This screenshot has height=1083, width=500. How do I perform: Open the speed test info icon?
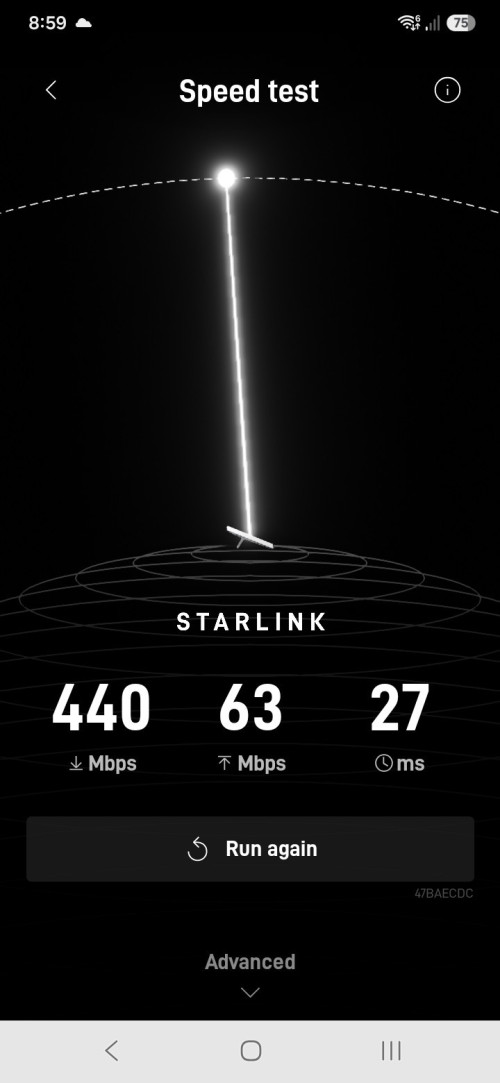(x=447, y=90)
